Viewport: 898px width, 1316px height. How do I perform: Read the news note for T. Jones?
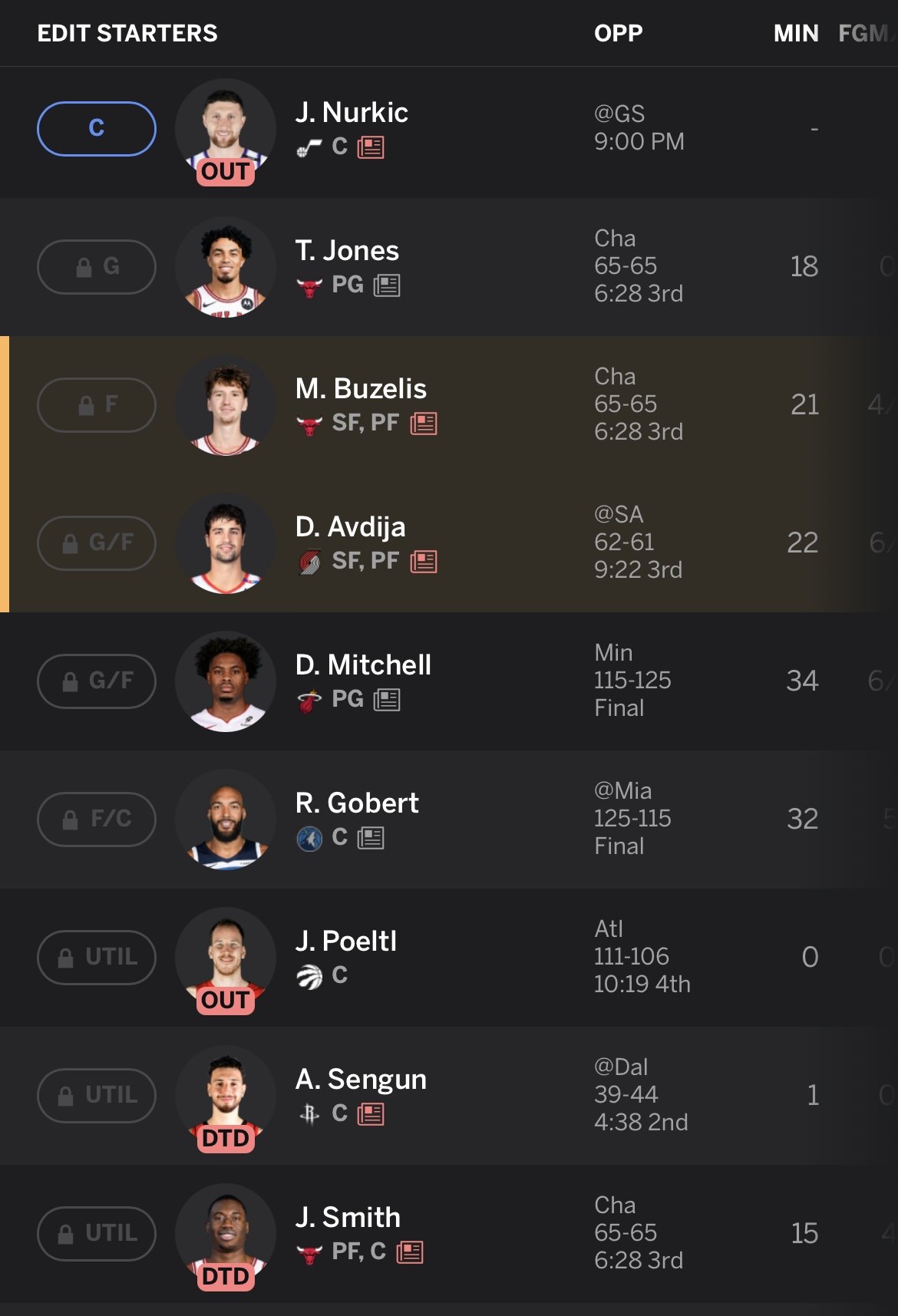point(387,285)
